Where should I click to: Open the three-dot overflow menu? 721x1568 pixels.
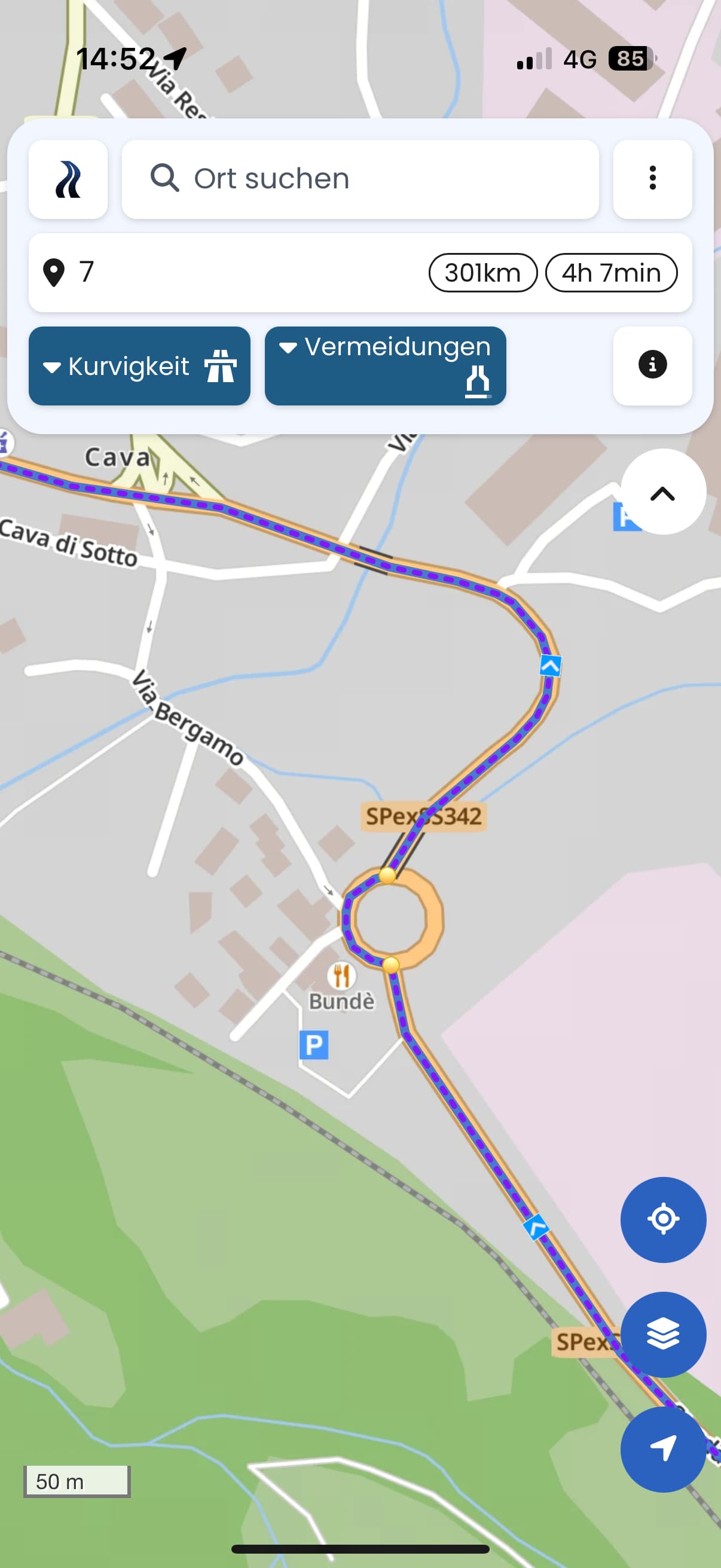(652, 179)
